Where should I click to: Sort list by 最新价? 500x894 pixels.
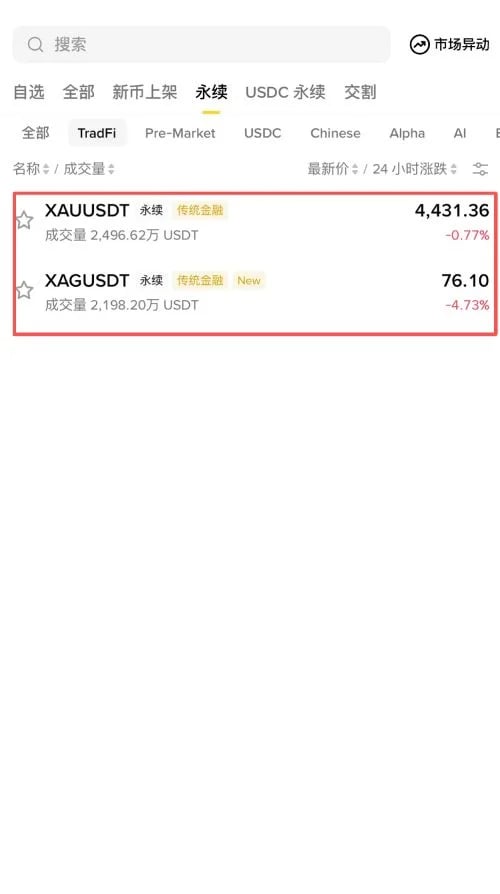click(x=333, y=169)
